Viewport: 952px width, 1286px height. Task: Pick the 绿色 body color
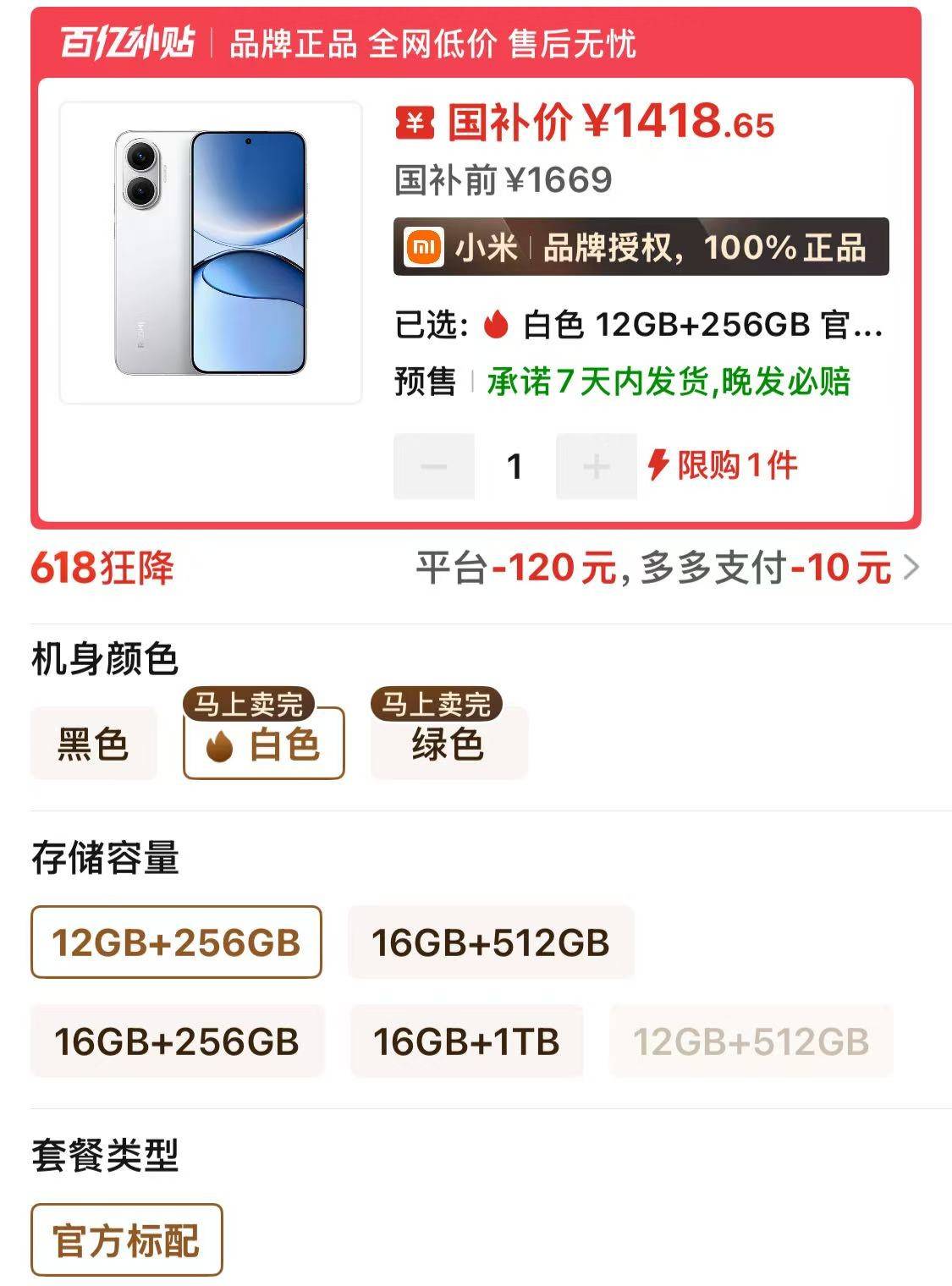pos(448,745)
